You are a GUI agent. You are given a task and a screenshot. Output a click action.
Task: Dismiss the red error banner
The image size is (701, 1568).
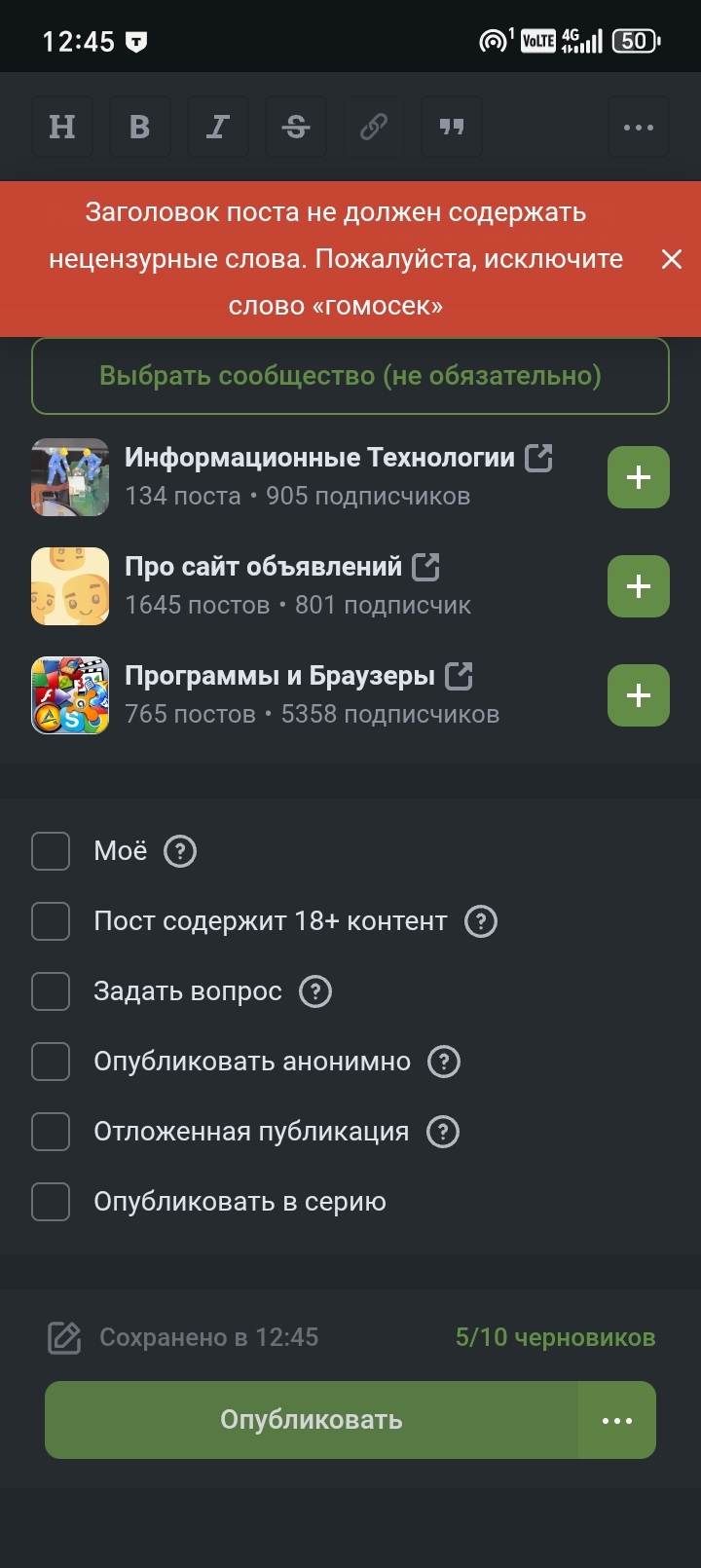point(671,259)
